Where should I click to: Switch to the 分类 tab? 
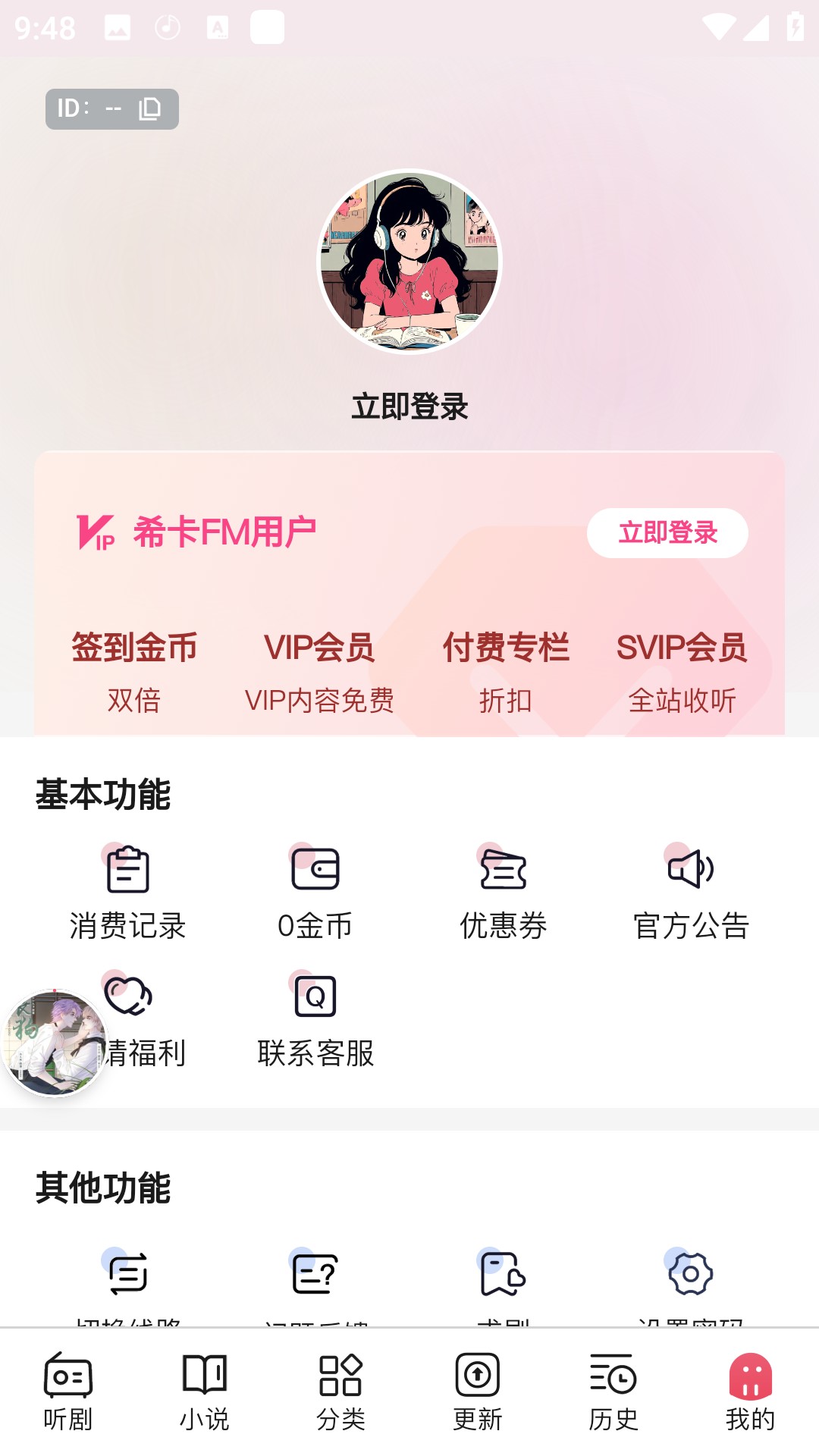point(341,1399)
